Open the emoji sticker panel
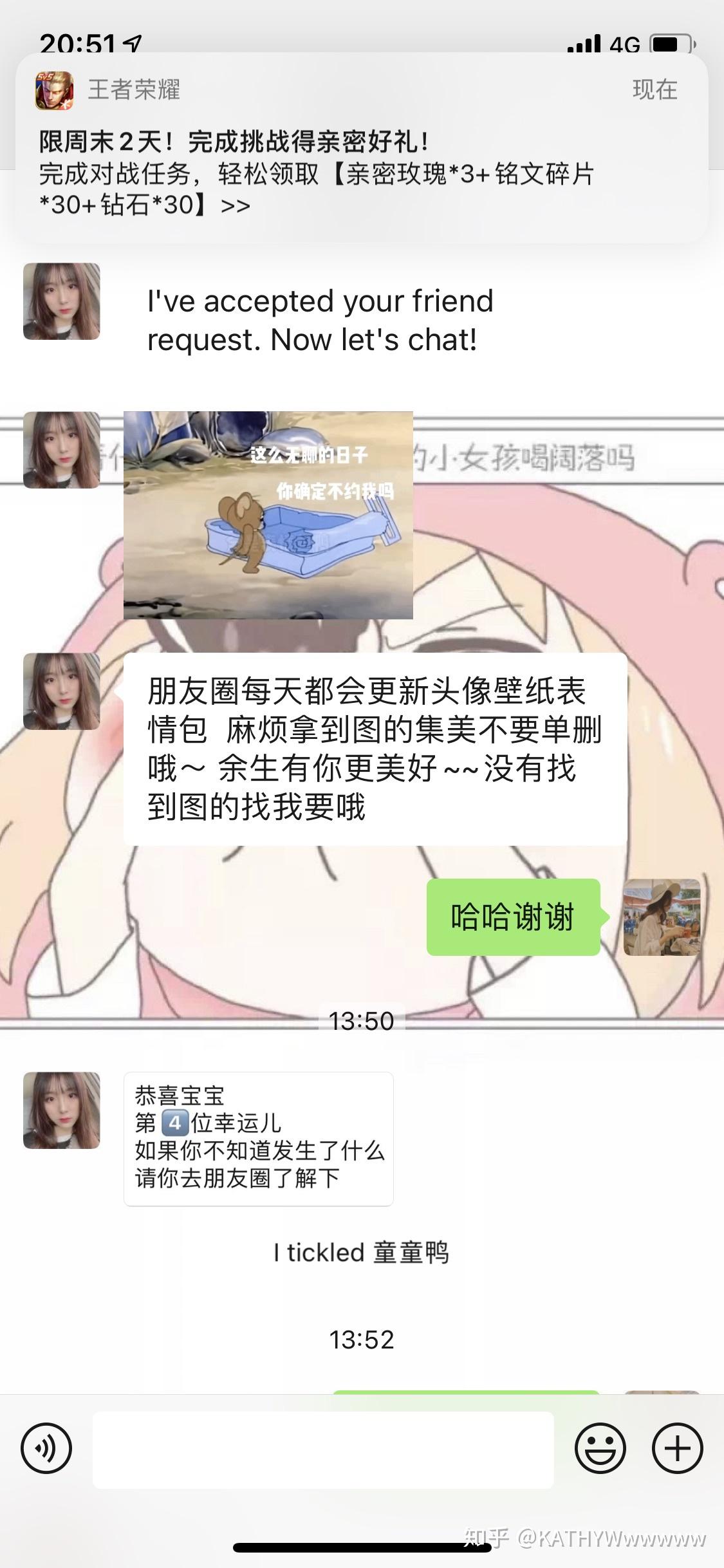 [600, 1448]
